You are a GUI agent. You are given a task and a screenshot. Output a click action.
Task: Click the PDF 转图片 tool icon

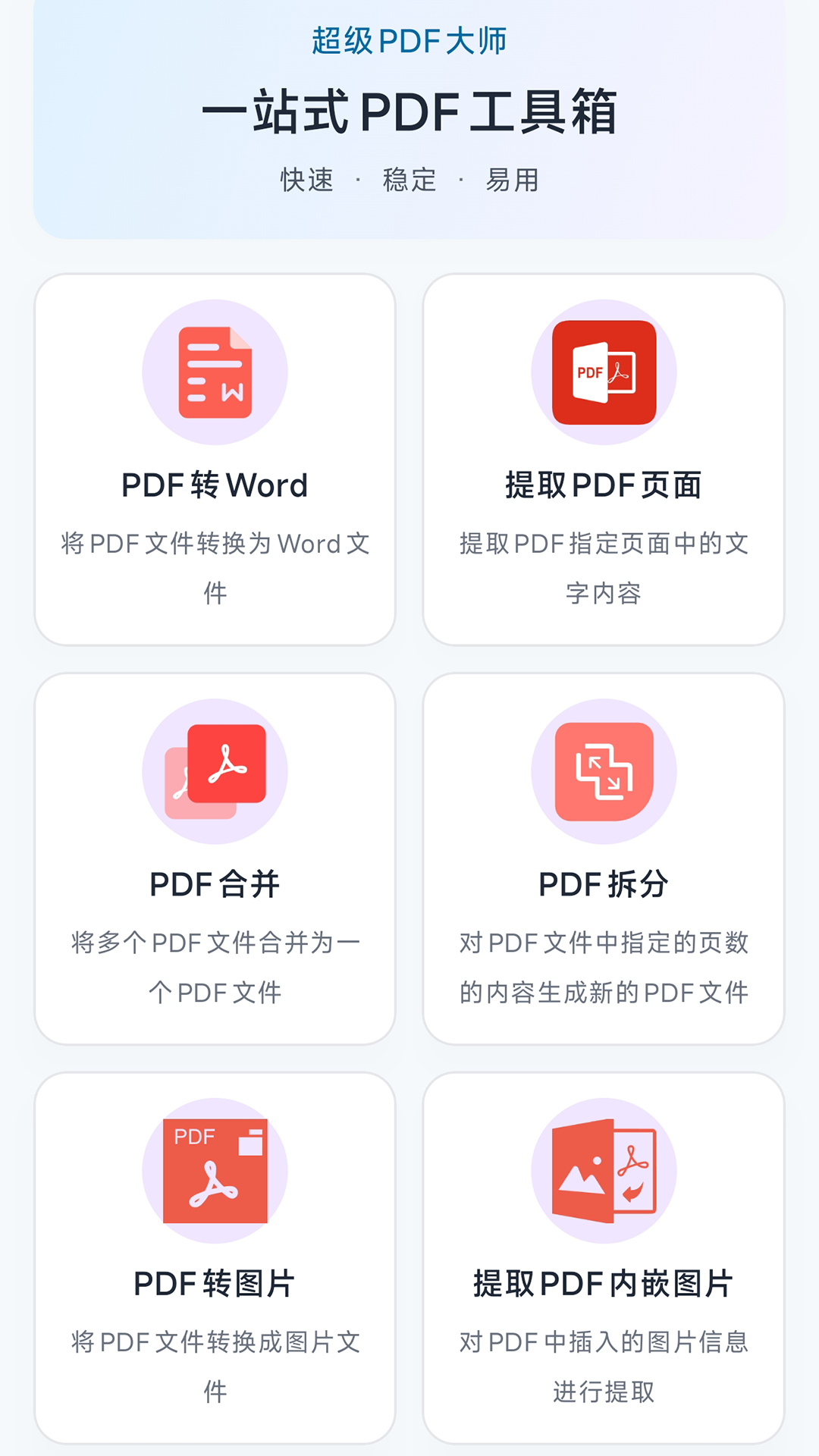[x=215, y=1172]
